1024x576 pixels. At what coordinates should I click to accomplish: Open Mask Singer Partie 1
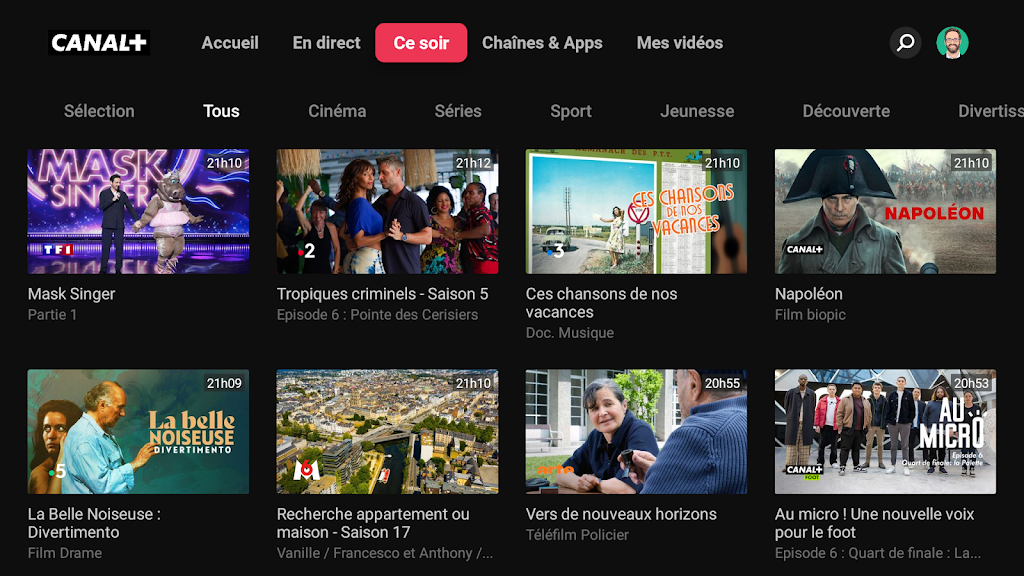[138, 211]
